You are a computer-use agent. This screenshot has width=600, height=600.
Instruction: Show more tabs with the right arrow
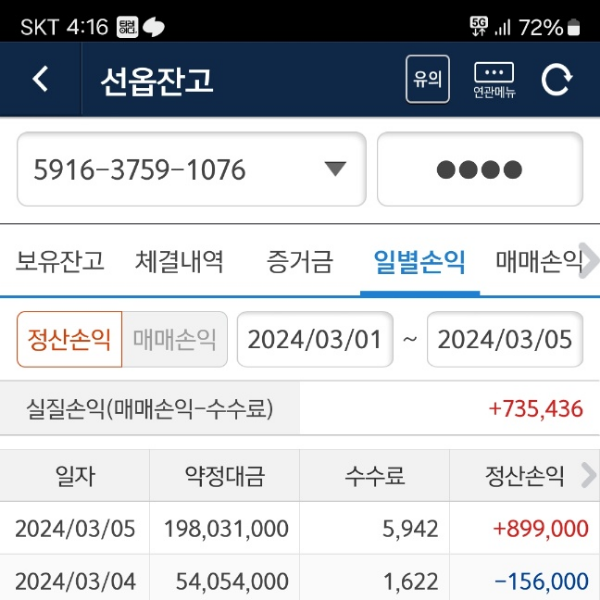pyautogui.click(x=590, y=258)
